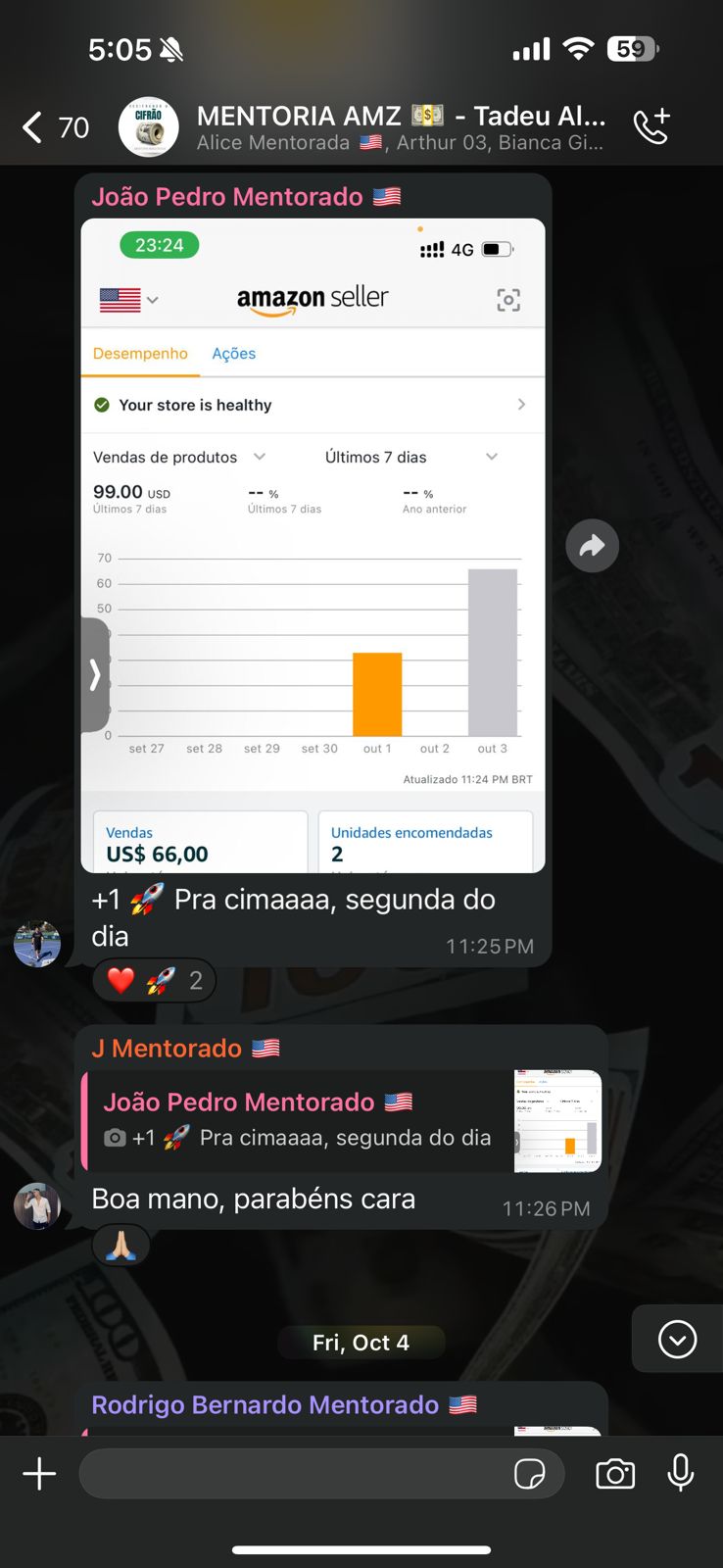
Task: Open João Pedro's Amazon seller screenshot
Action: coord(313,545)
